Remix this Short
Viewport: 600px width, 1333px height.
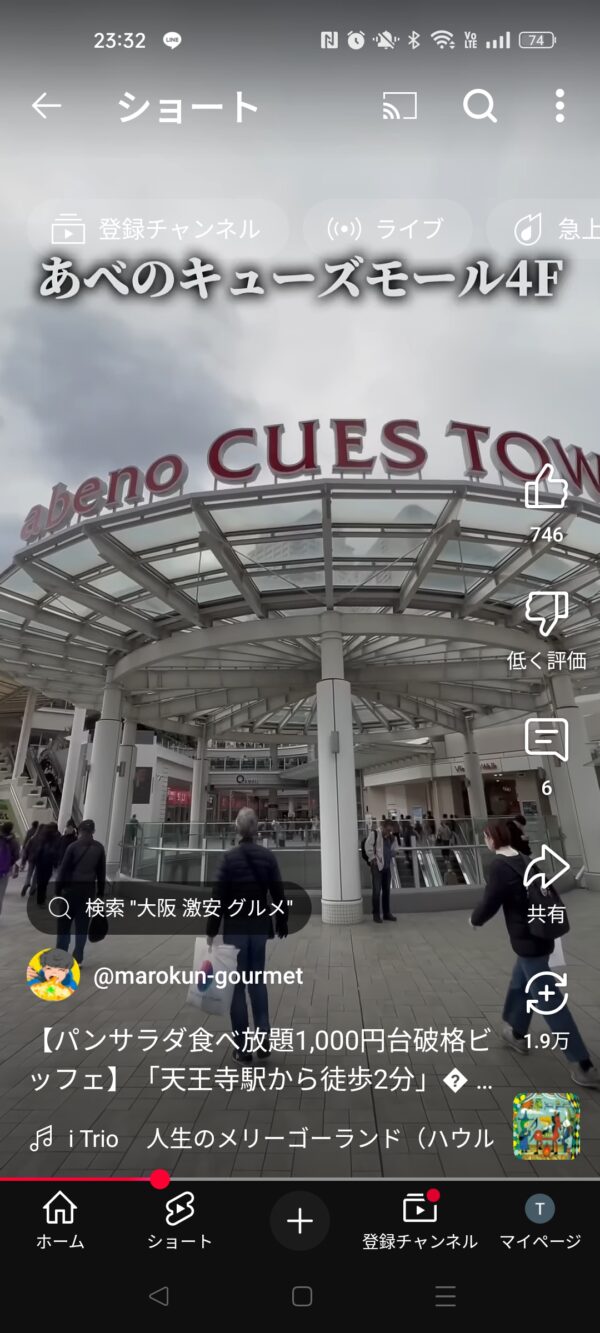tap(546, 995)
